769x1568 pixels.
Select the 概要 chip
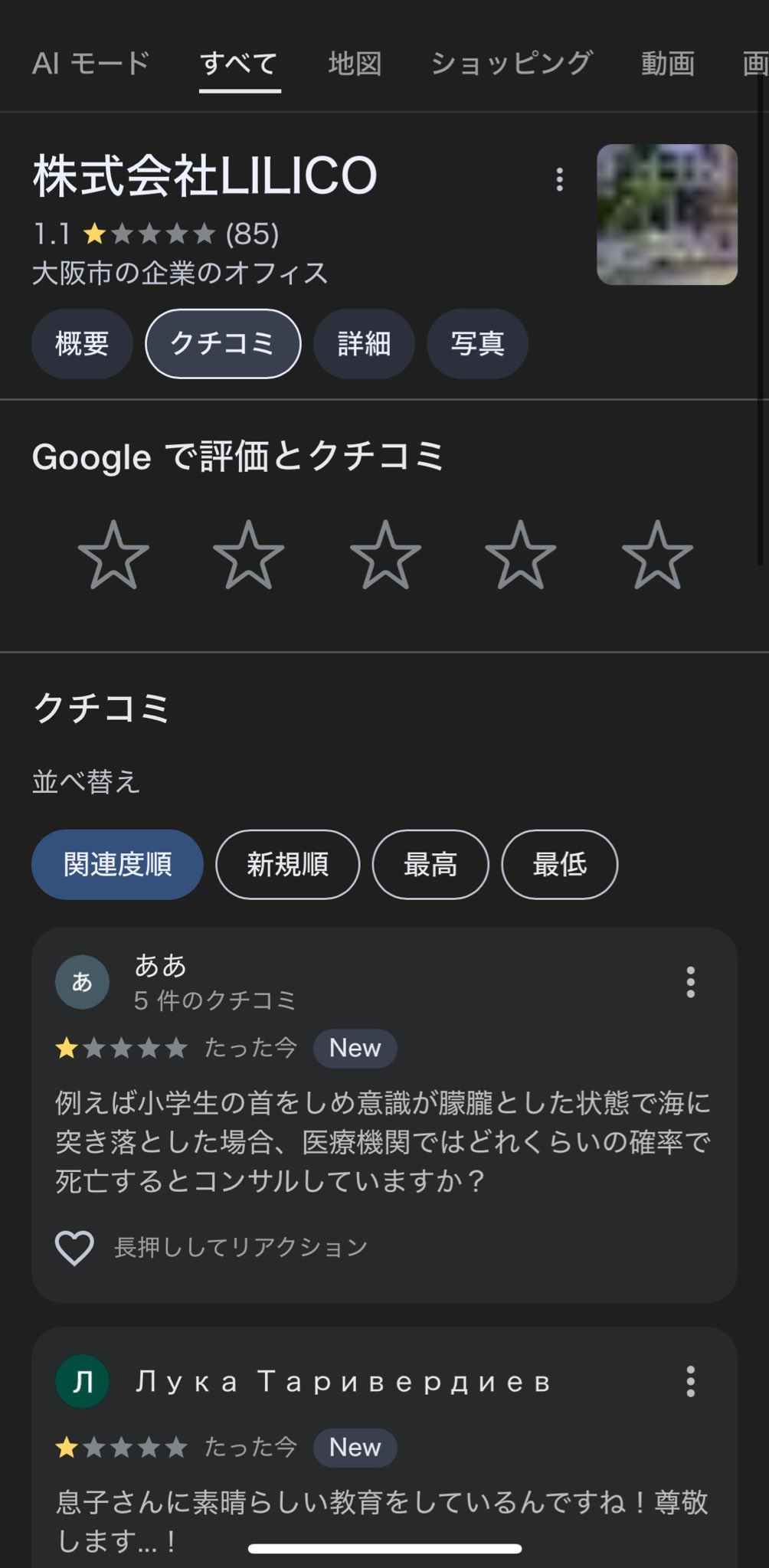82,343
